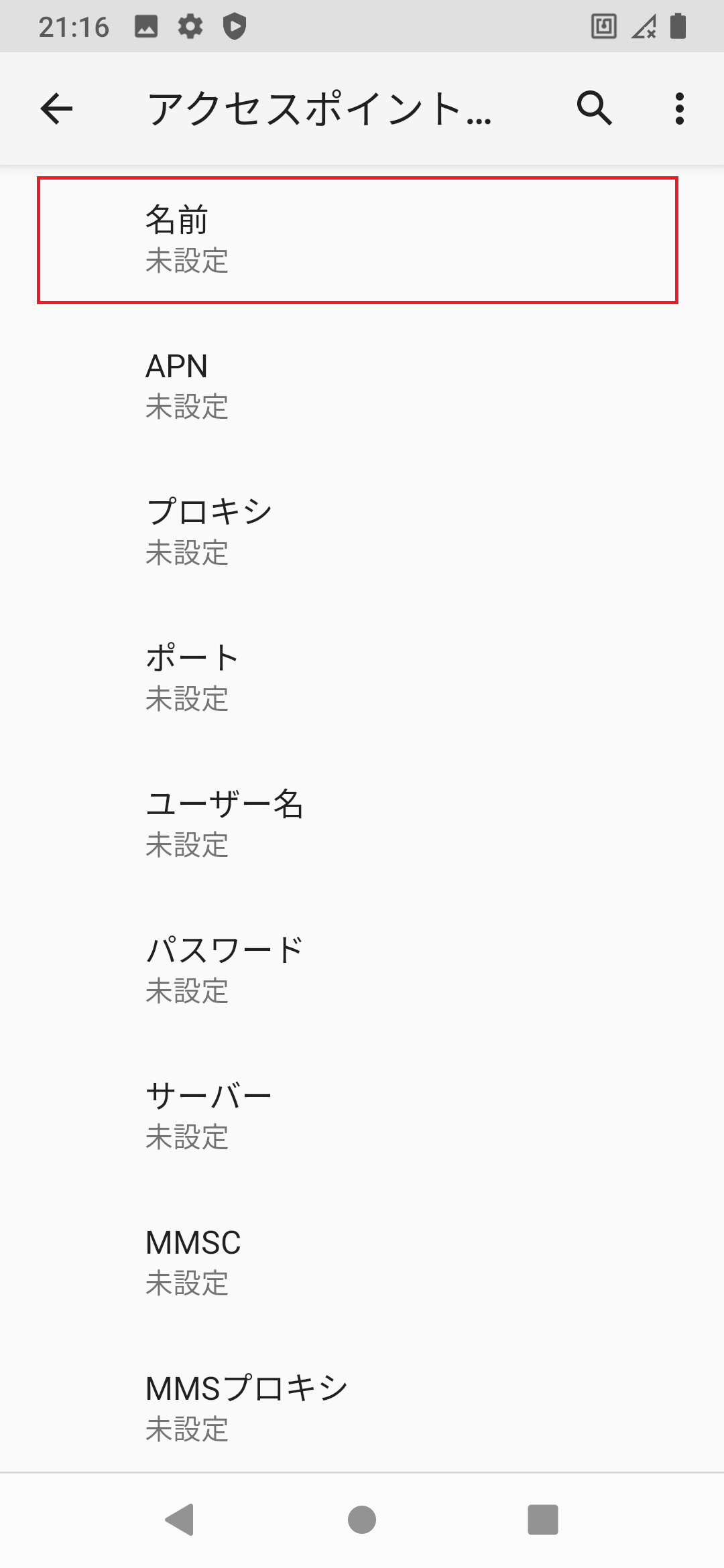This screenshot has height=1568, width=724.
Task: Select the ポート setting
Action: (362, 678)
